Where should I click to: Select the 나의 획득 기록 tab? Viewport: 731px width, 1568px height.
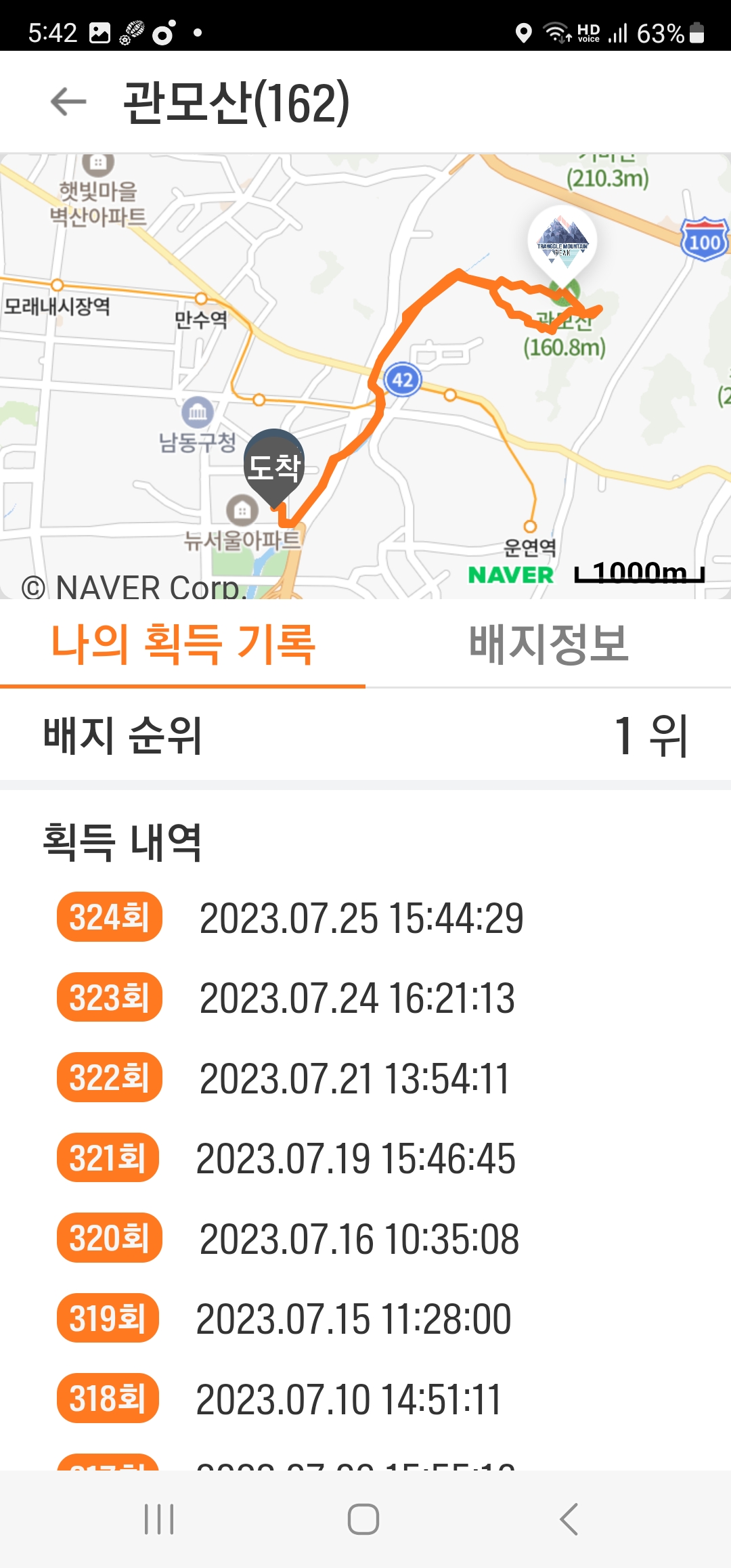point(183,644)
